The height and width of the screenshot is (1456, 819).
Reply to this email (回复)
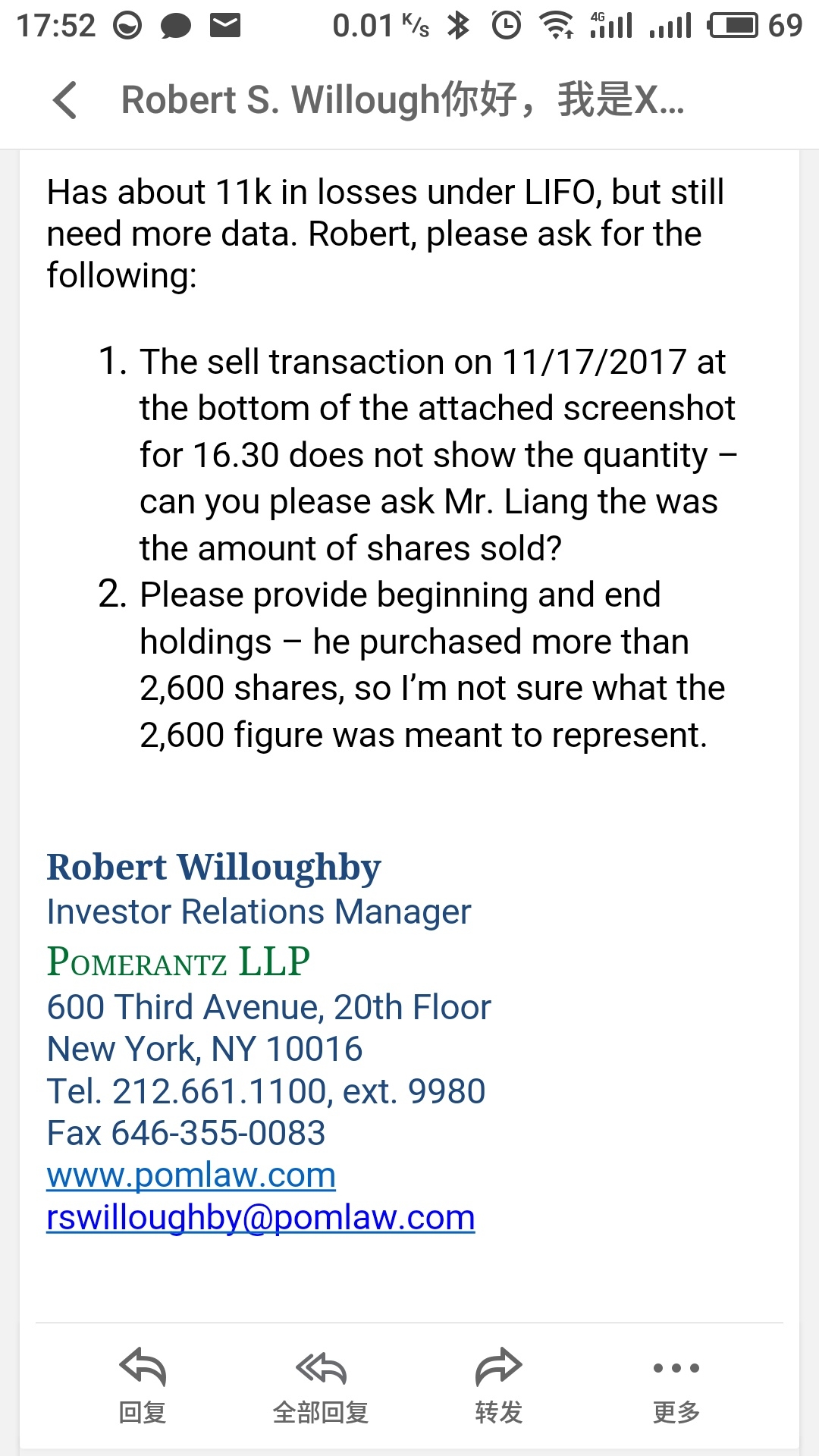143,1385
